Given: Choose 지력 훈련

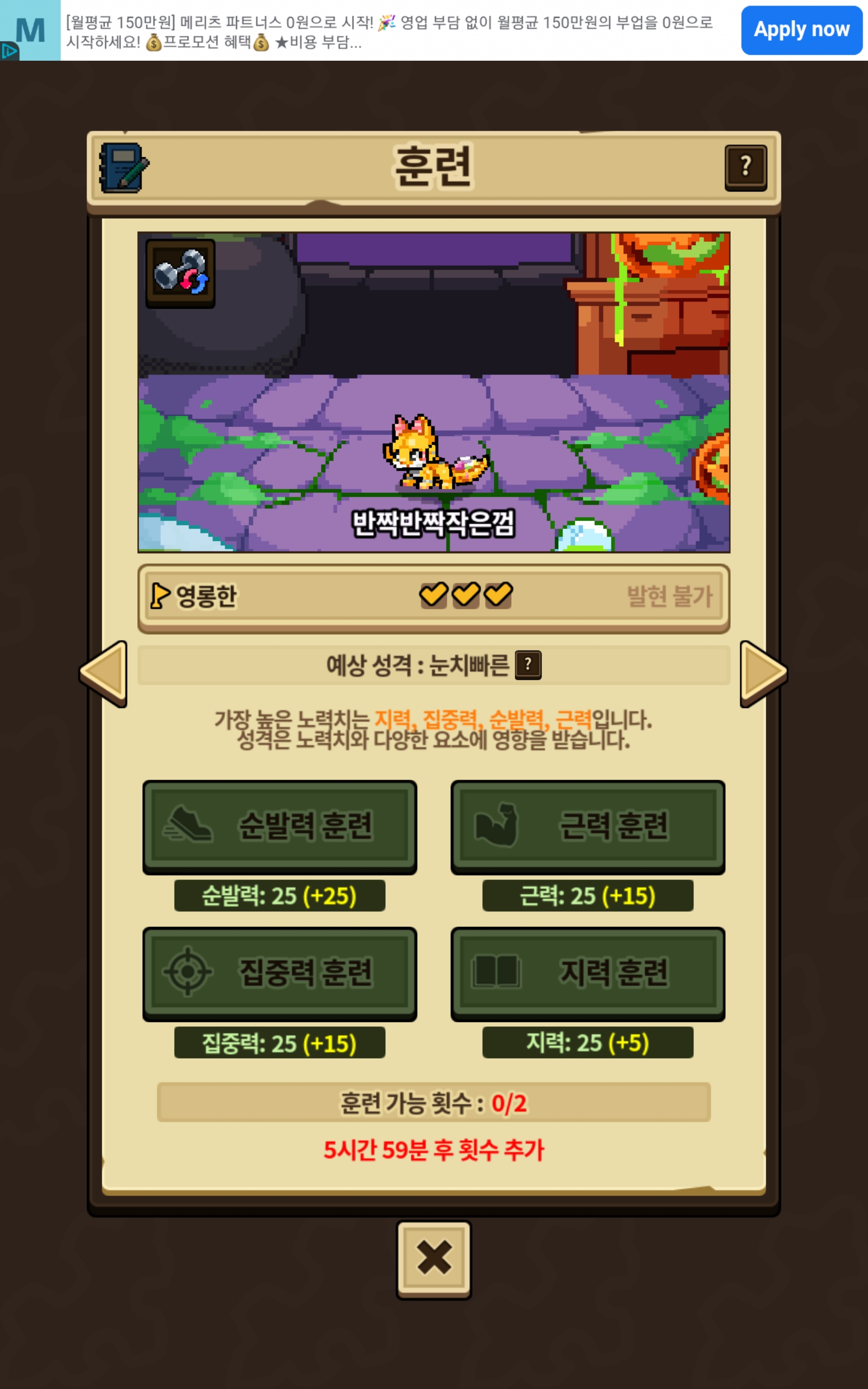Looking at the screenshot, I should [x=588, y=973].
